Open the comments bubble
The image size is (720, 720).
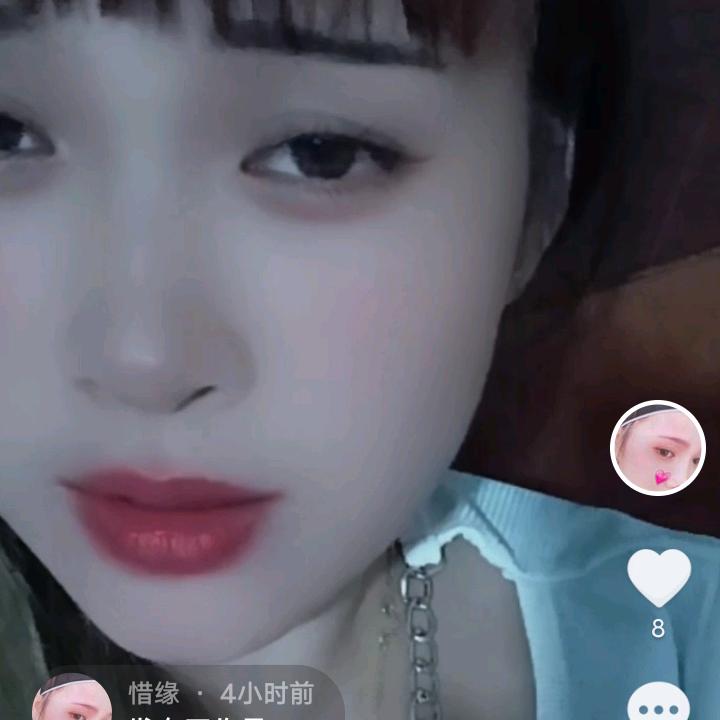pyautogui.click(x=658, y=702)
